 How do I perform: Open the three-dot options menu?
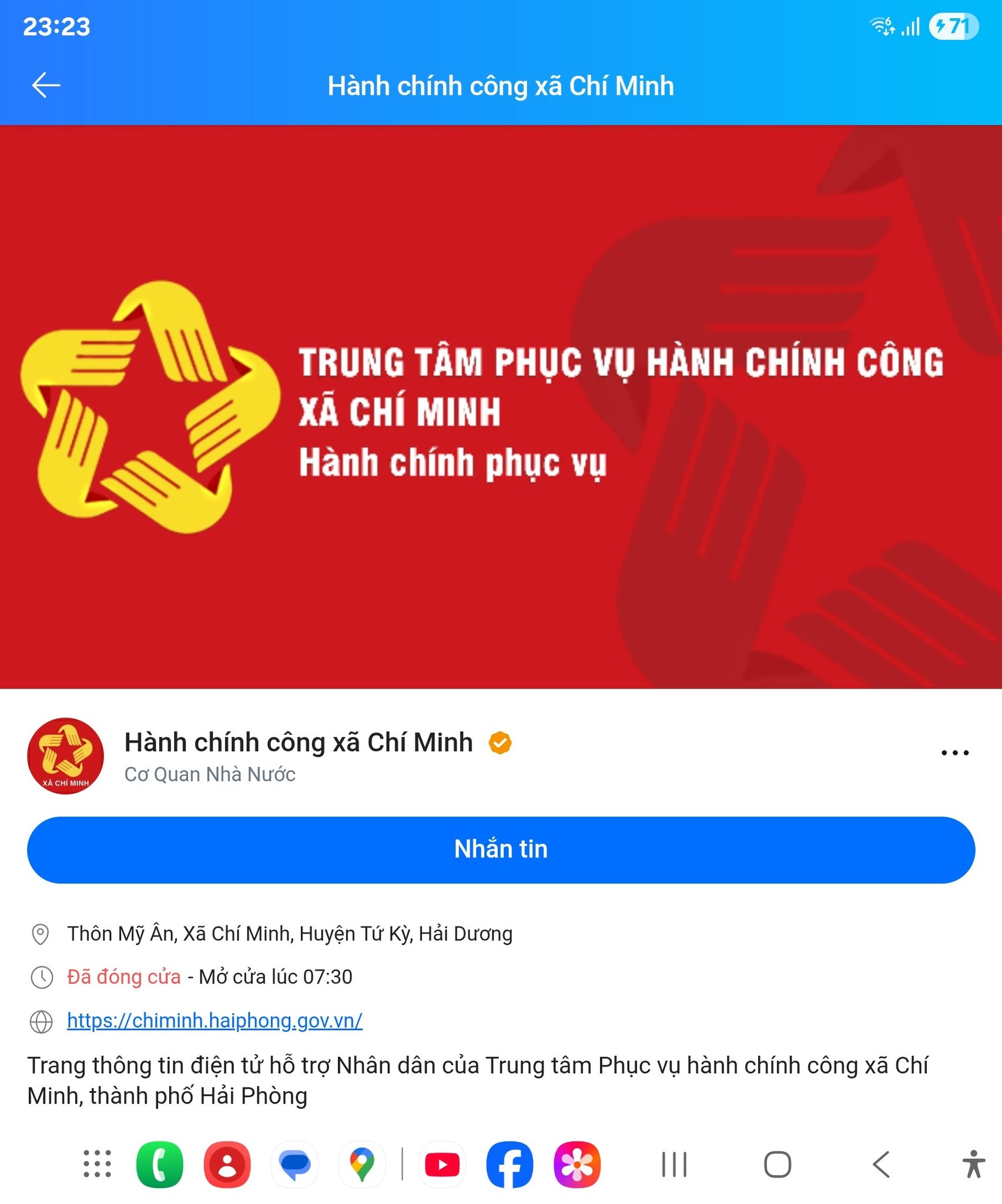(954, 752)
